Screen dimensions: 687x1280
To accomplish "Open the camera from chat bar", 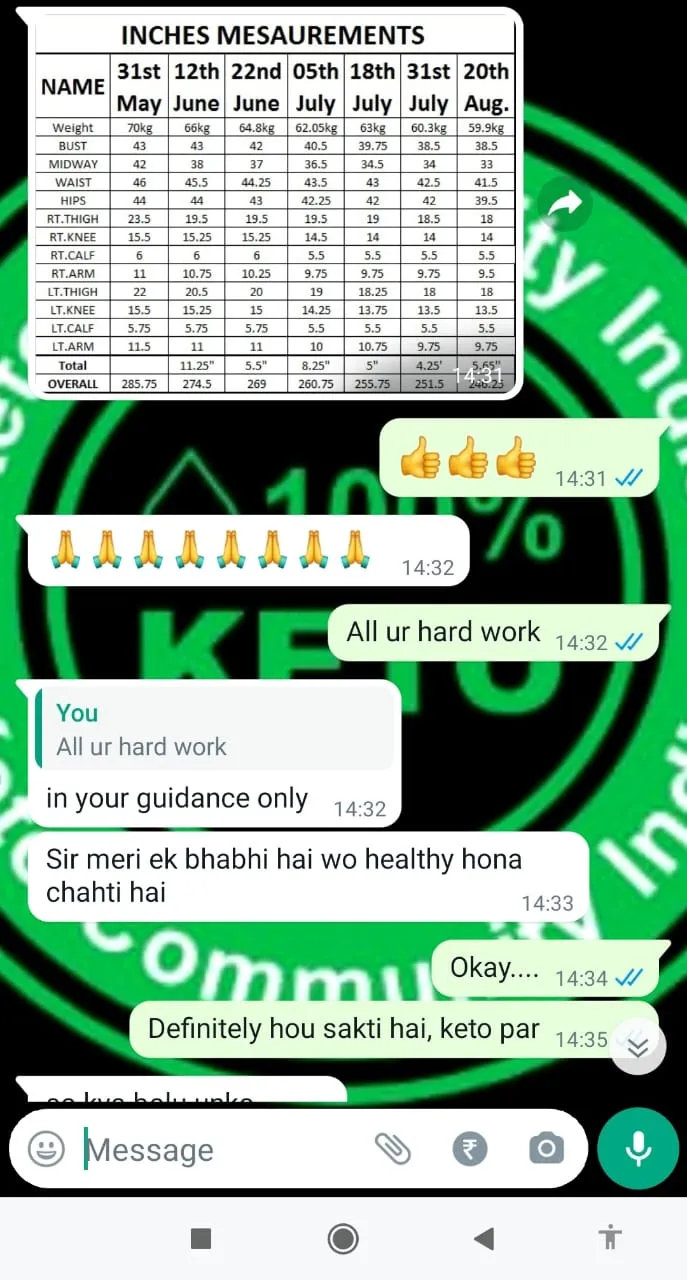I will pyautogui.click(x=546, y=1149).
